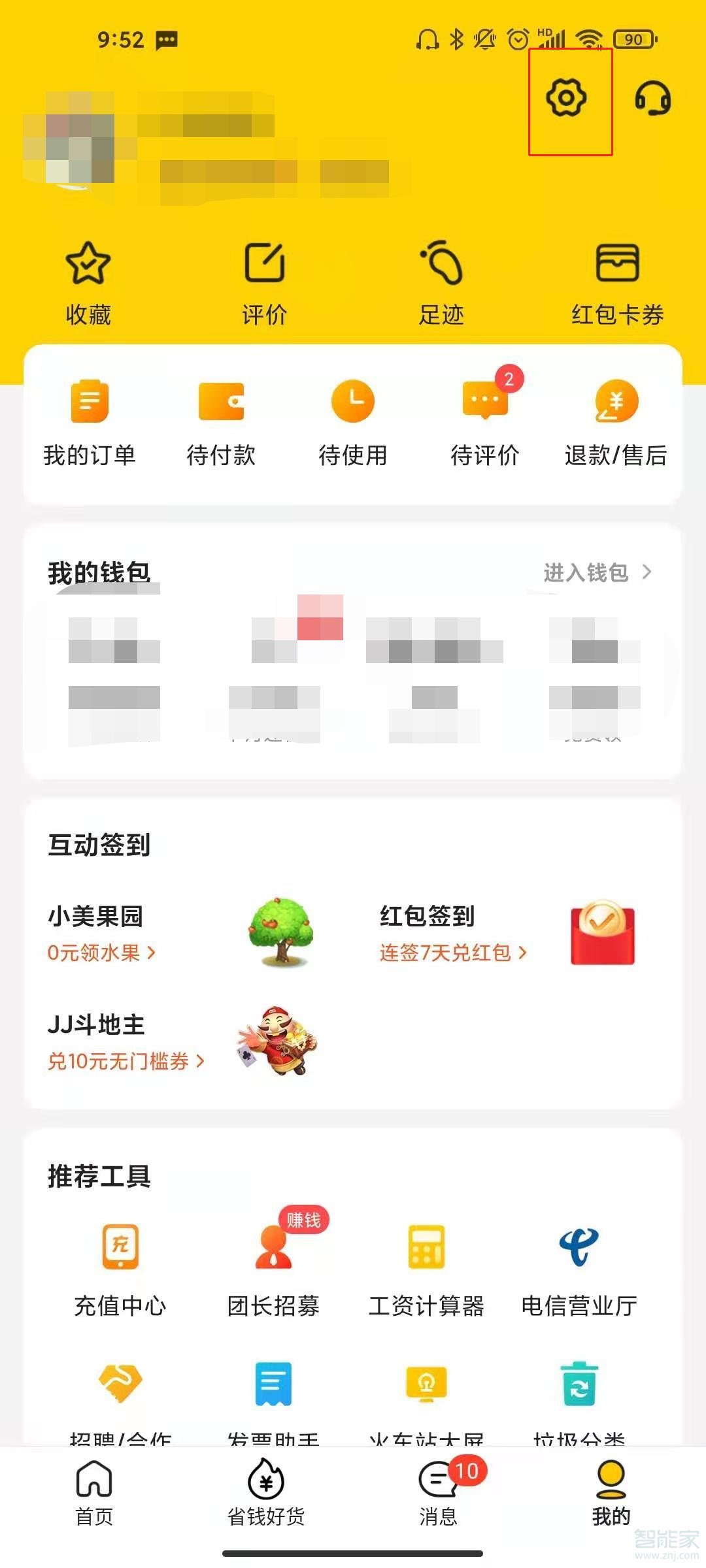Screen dimensions: 706x1568
Task: Tap the 待评价 notification badge
Action: (x=509, y=378)
